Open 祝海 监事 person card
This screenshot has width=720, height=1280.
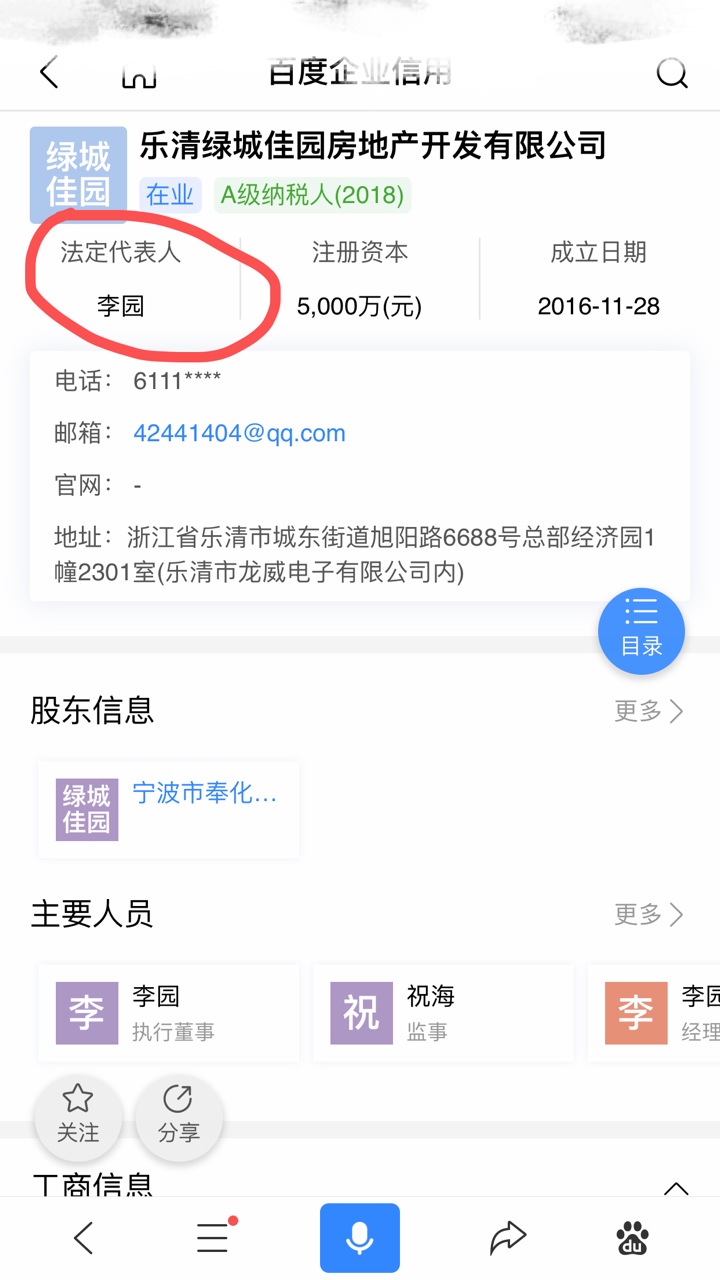[x=443, y=1013]
